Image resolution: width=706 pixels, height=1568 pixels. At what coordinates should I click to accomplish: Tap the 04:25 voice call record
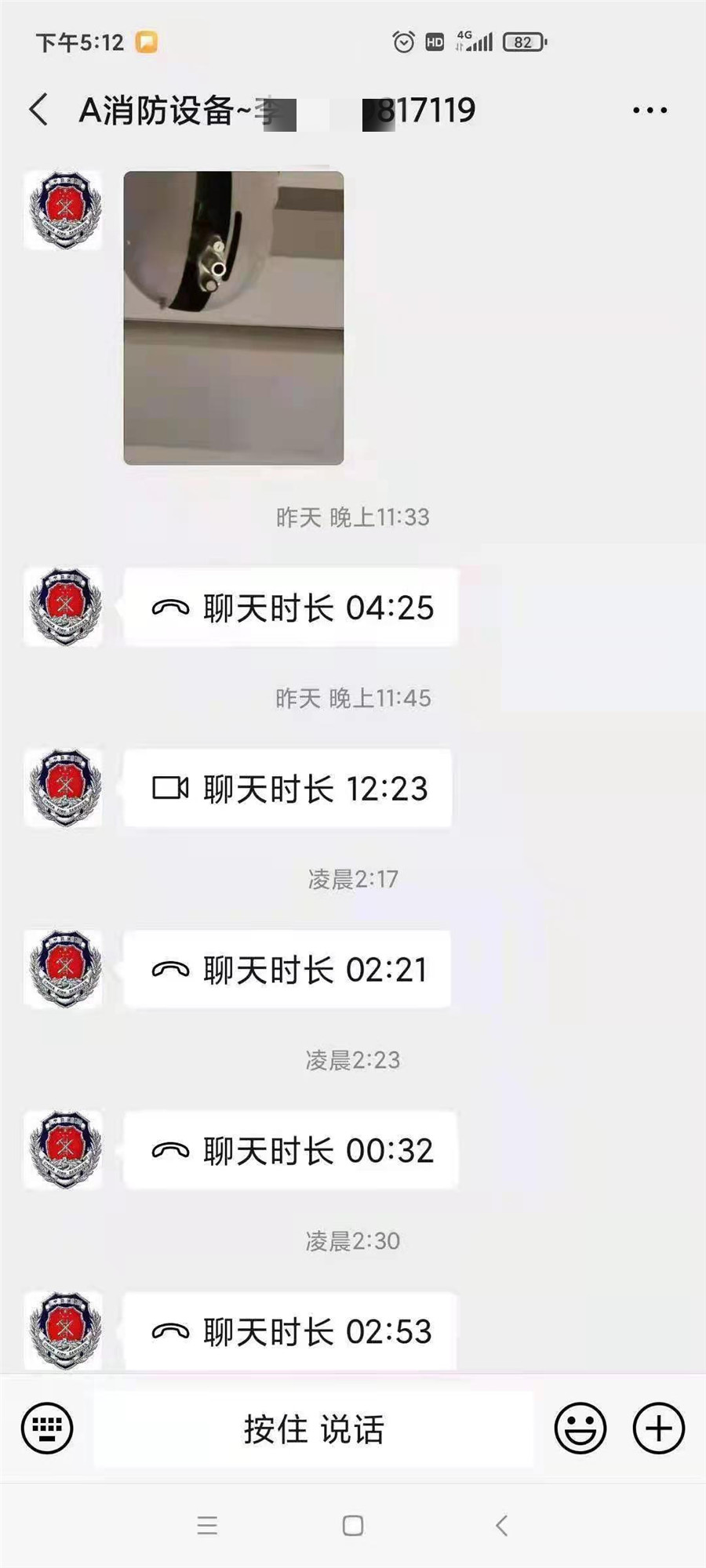(291, 608)
